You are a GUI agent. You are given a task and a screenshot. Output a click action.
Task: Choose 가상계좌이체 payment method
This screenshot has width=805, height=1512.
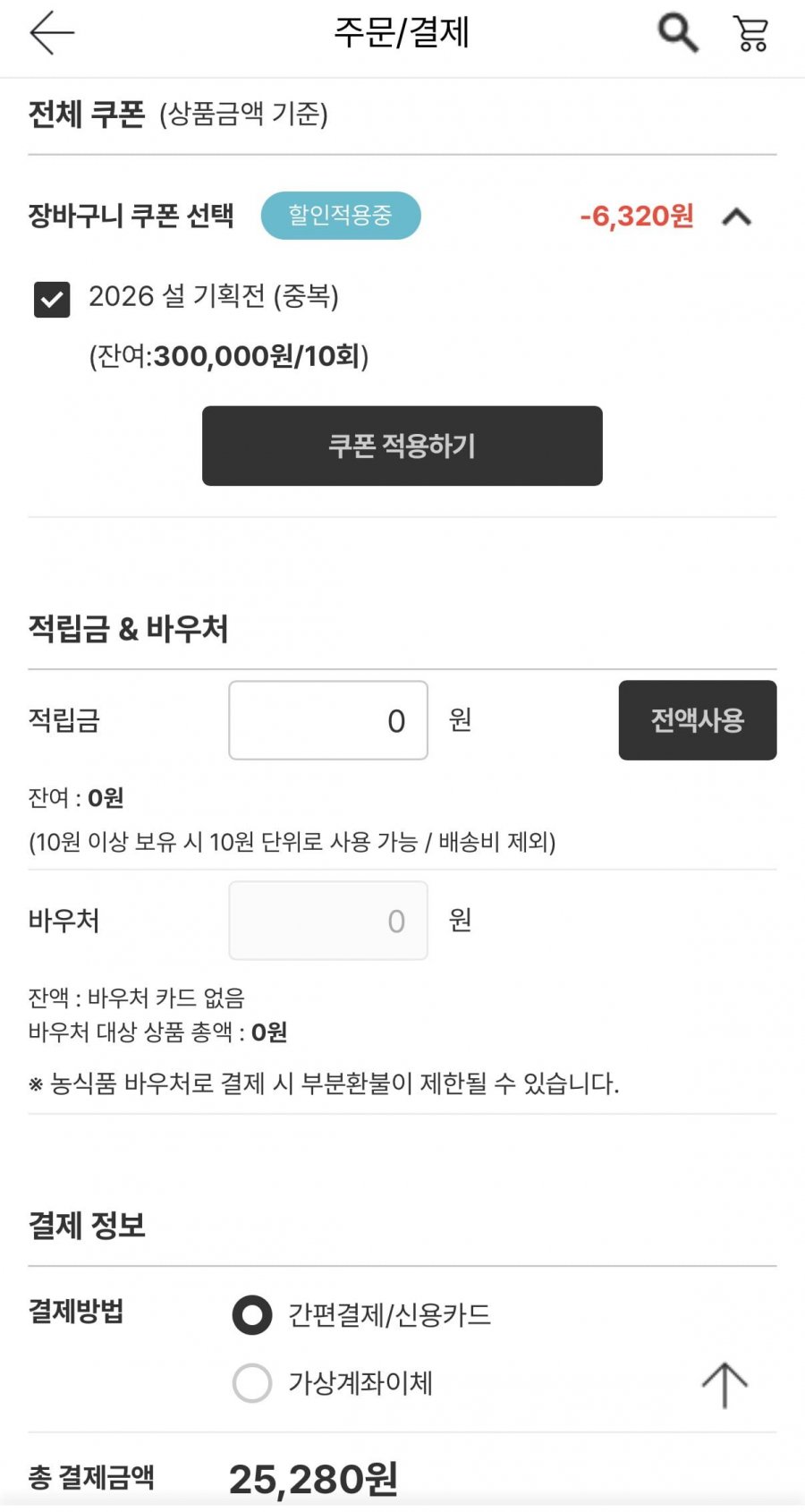click(252, 1383)
